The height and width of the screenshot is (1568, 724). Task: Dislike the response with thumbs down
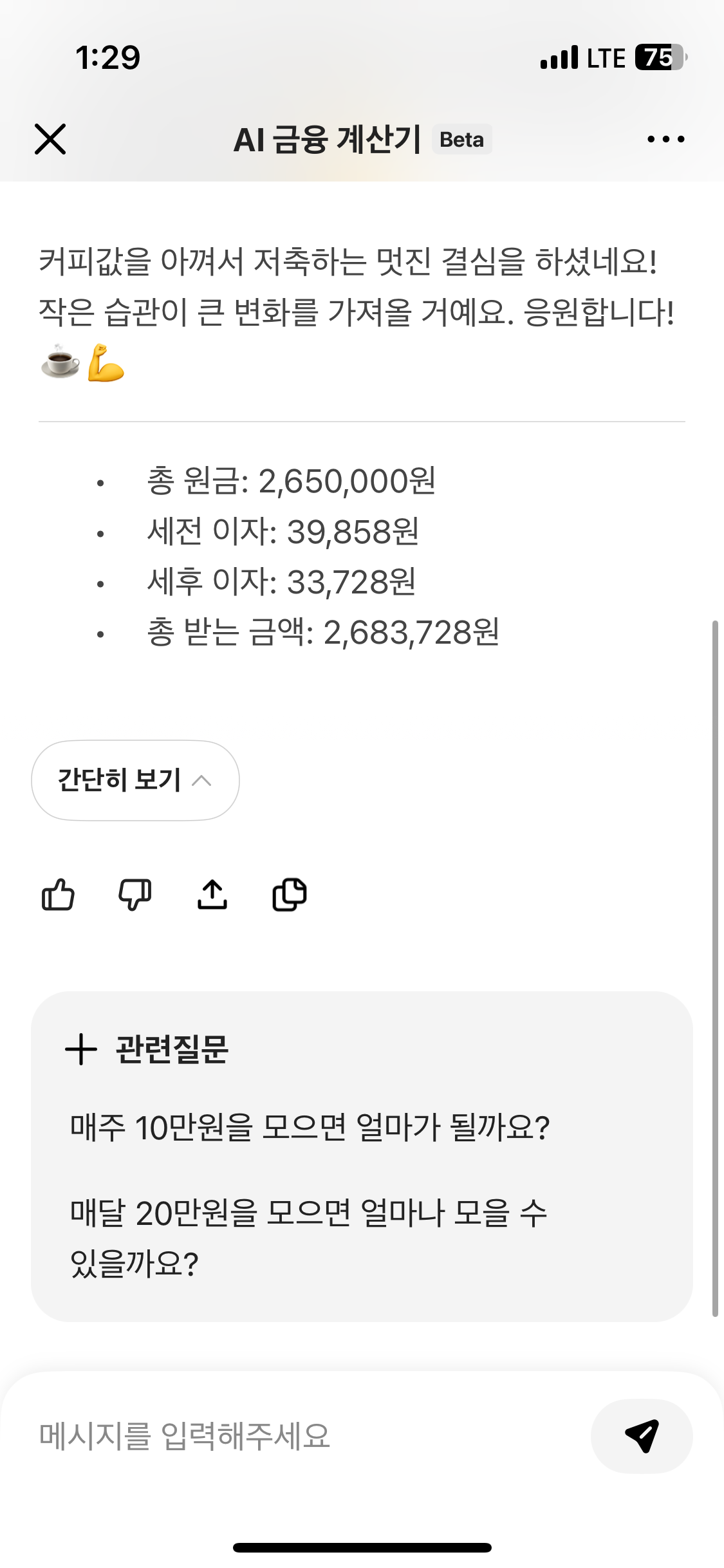[135, 895]
